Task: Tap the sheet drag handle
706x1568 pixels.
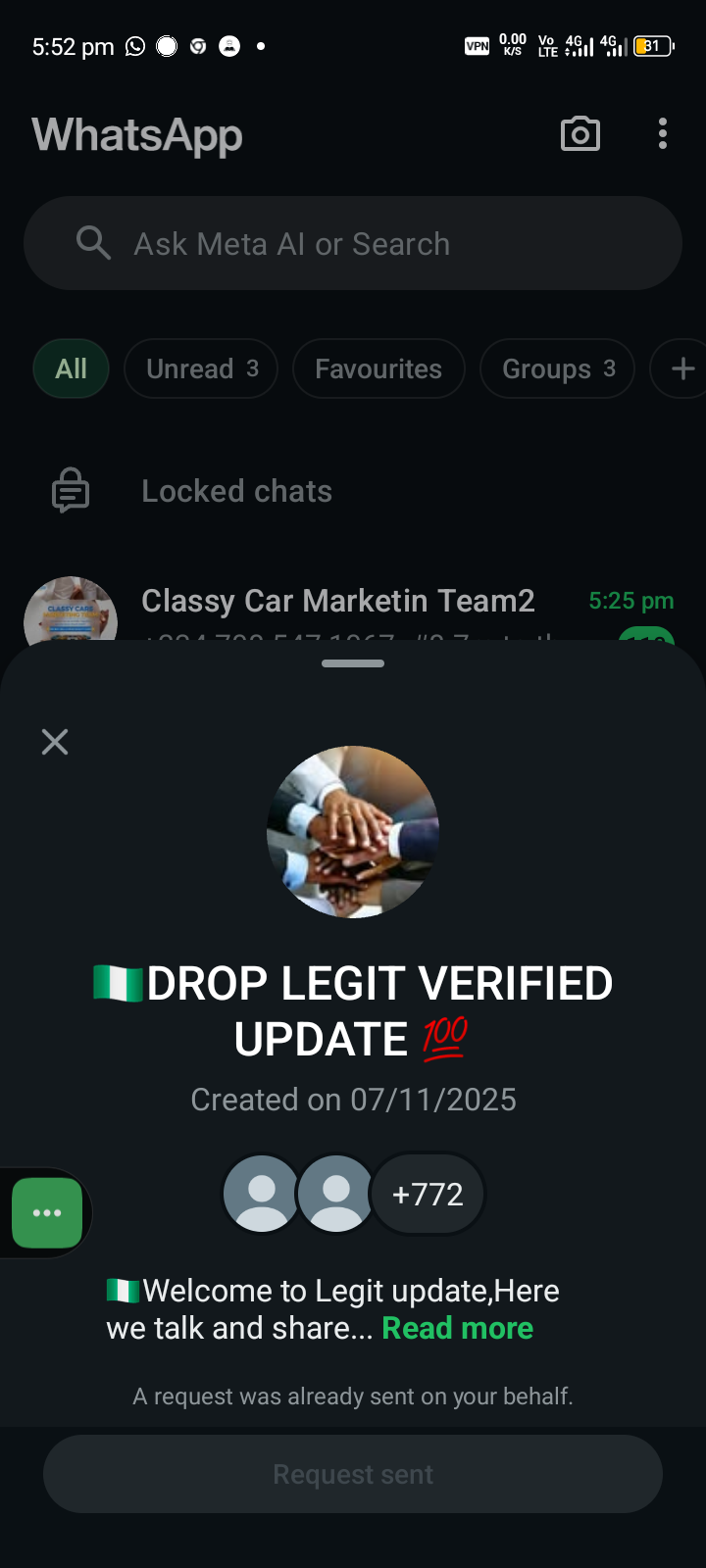Action: click(x=353, y=663)
